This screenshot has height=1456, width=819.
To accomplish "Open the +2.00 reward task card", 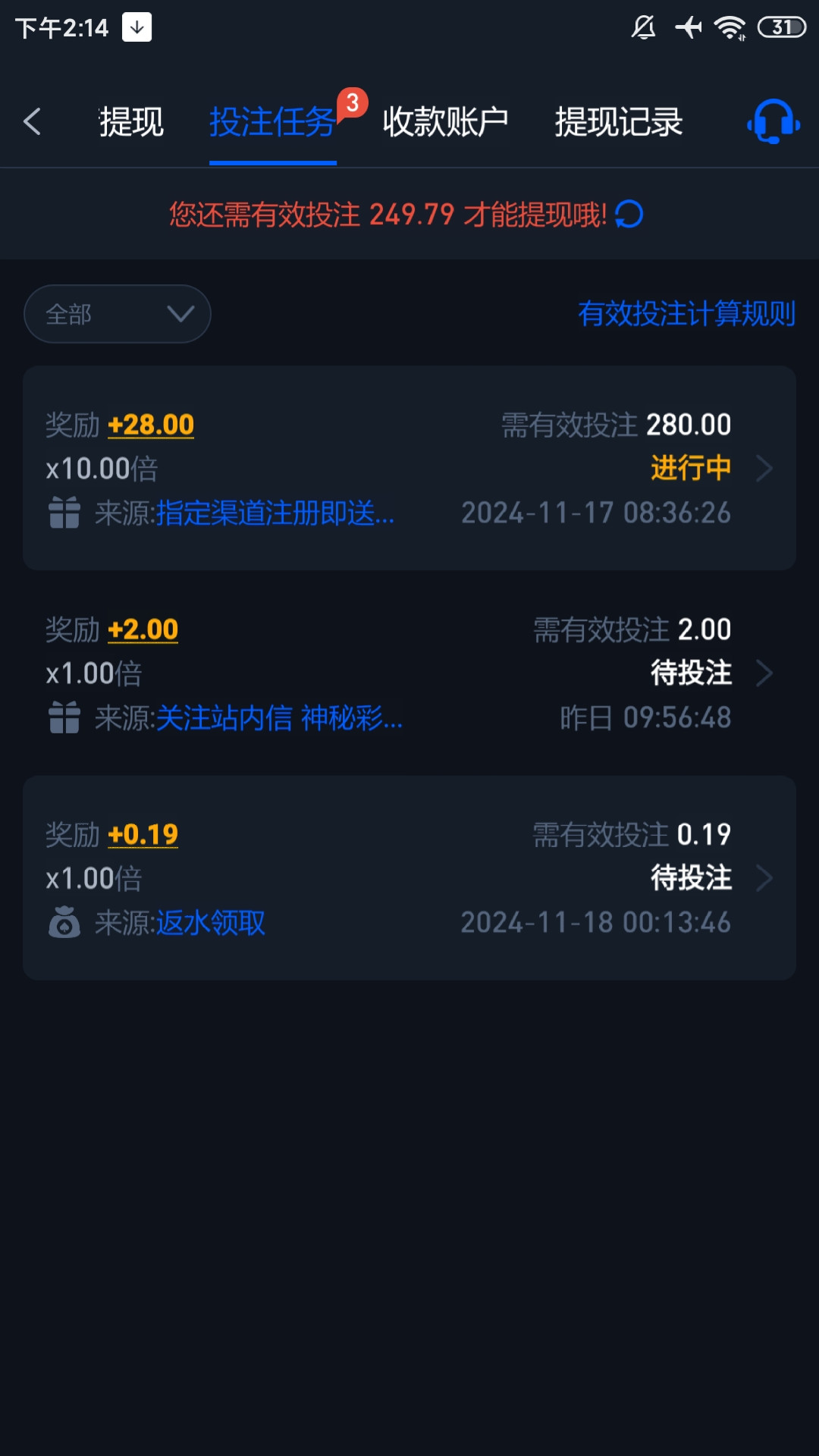I will (x=409, y=673).
